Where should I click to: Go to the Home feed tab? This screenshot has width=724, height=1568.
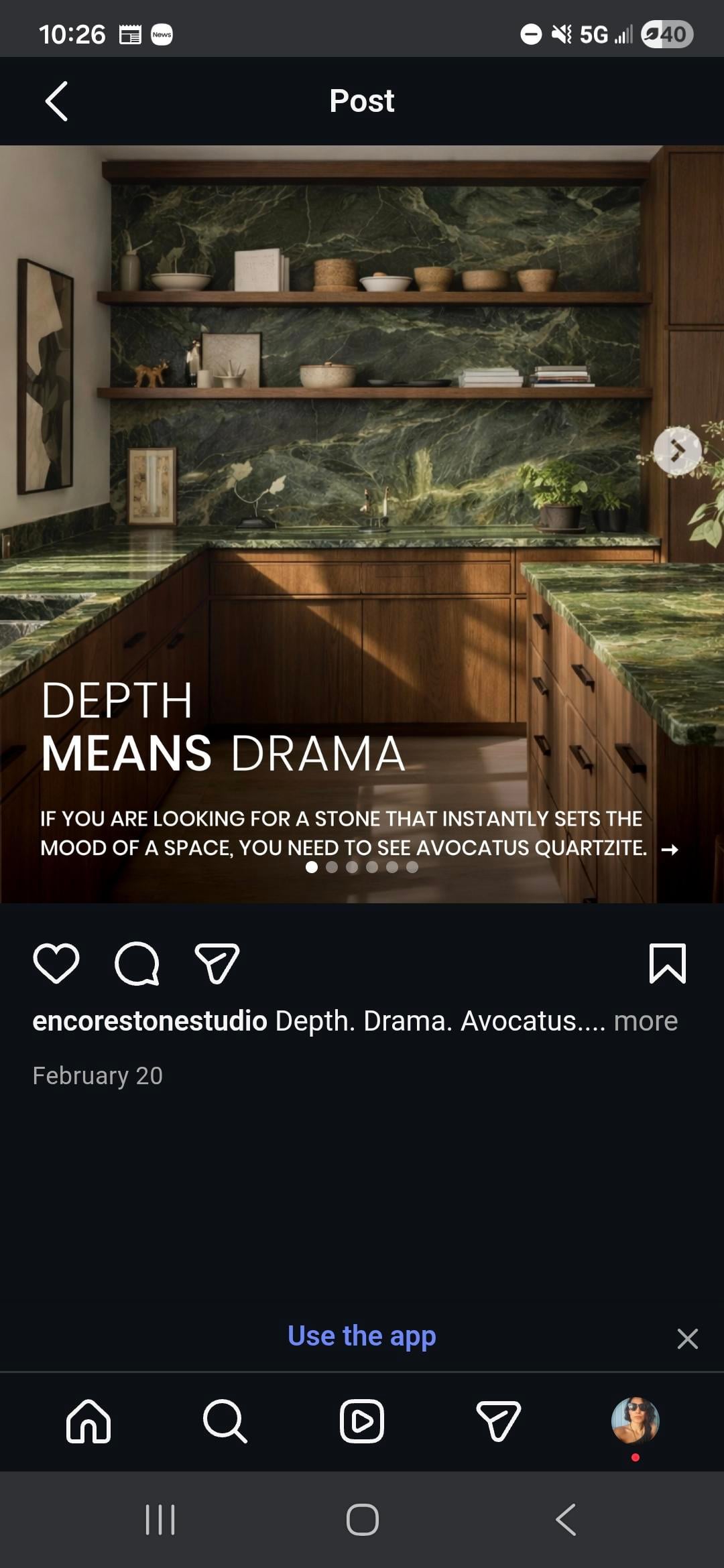(x=88, y=1421)
